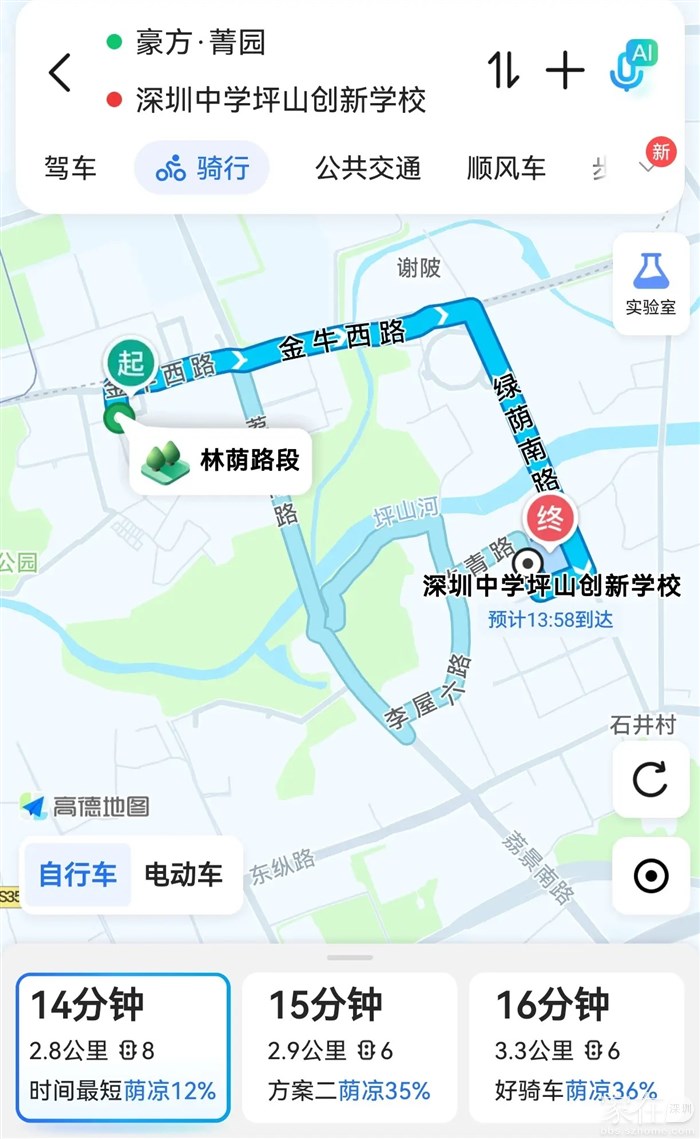700x1139 pixels.
Task: Switch to the 顺风车 tab
Action: [506, 168]
